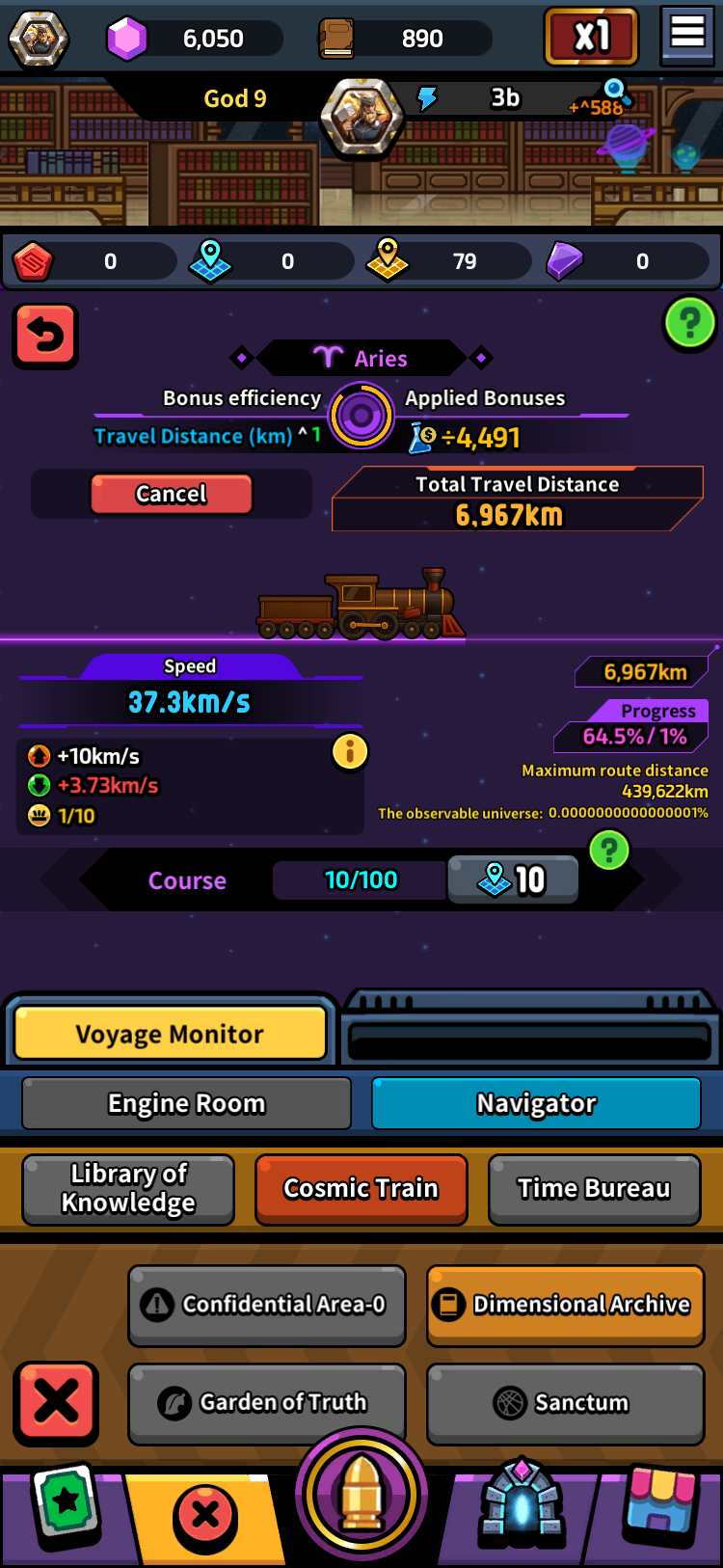View speed details info icon

[350, 751]
